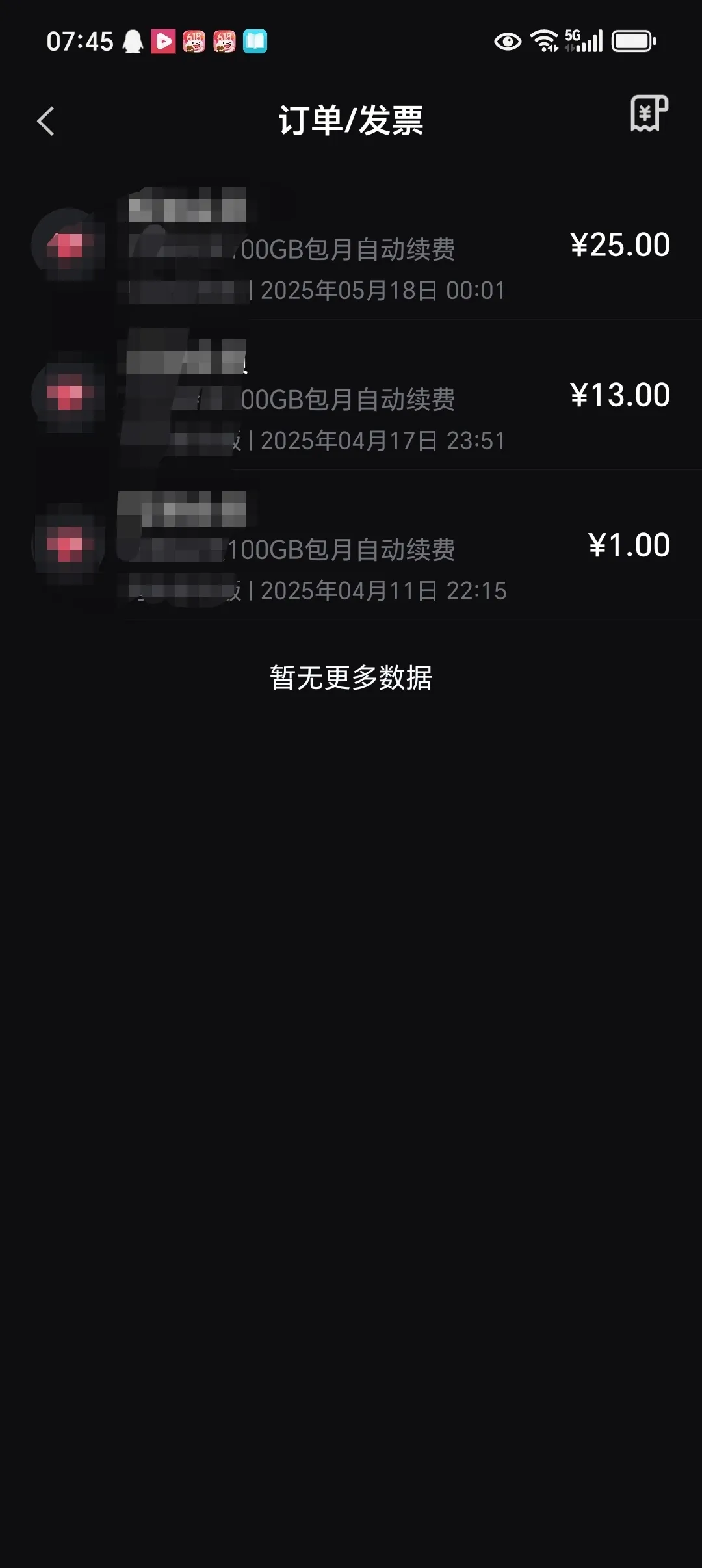Go back from the 订单/发票 page
The image size is (702, 1568).
45,122
